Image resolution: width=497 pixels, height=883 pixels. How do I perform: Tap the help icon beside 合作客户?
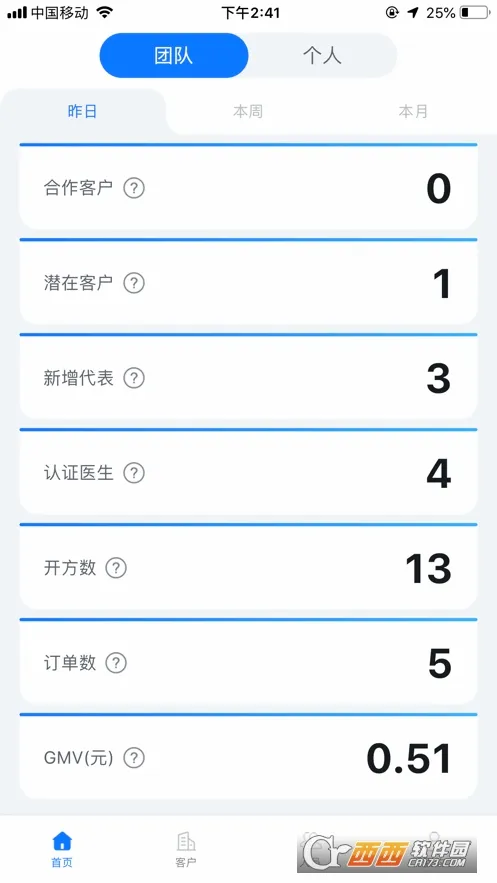[x=134, y=188]
